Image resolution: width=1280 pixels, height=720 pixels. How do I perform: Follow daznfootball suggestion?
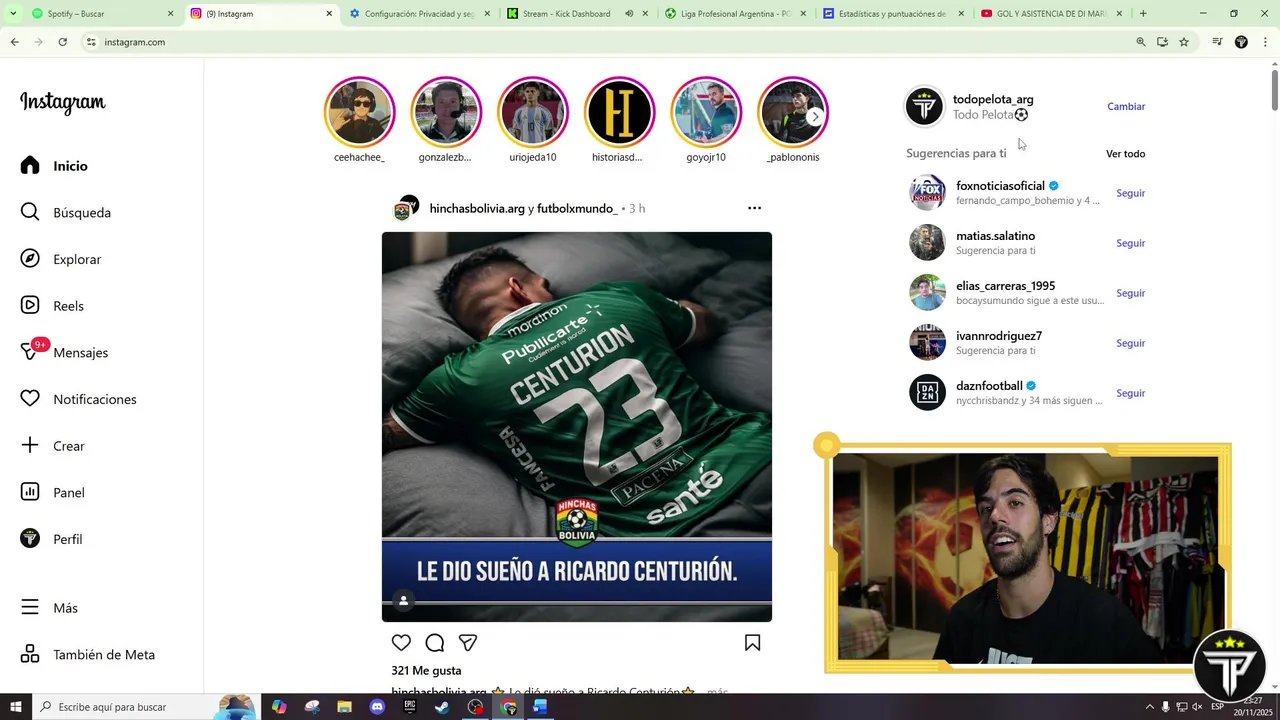tap(1130, 393)
